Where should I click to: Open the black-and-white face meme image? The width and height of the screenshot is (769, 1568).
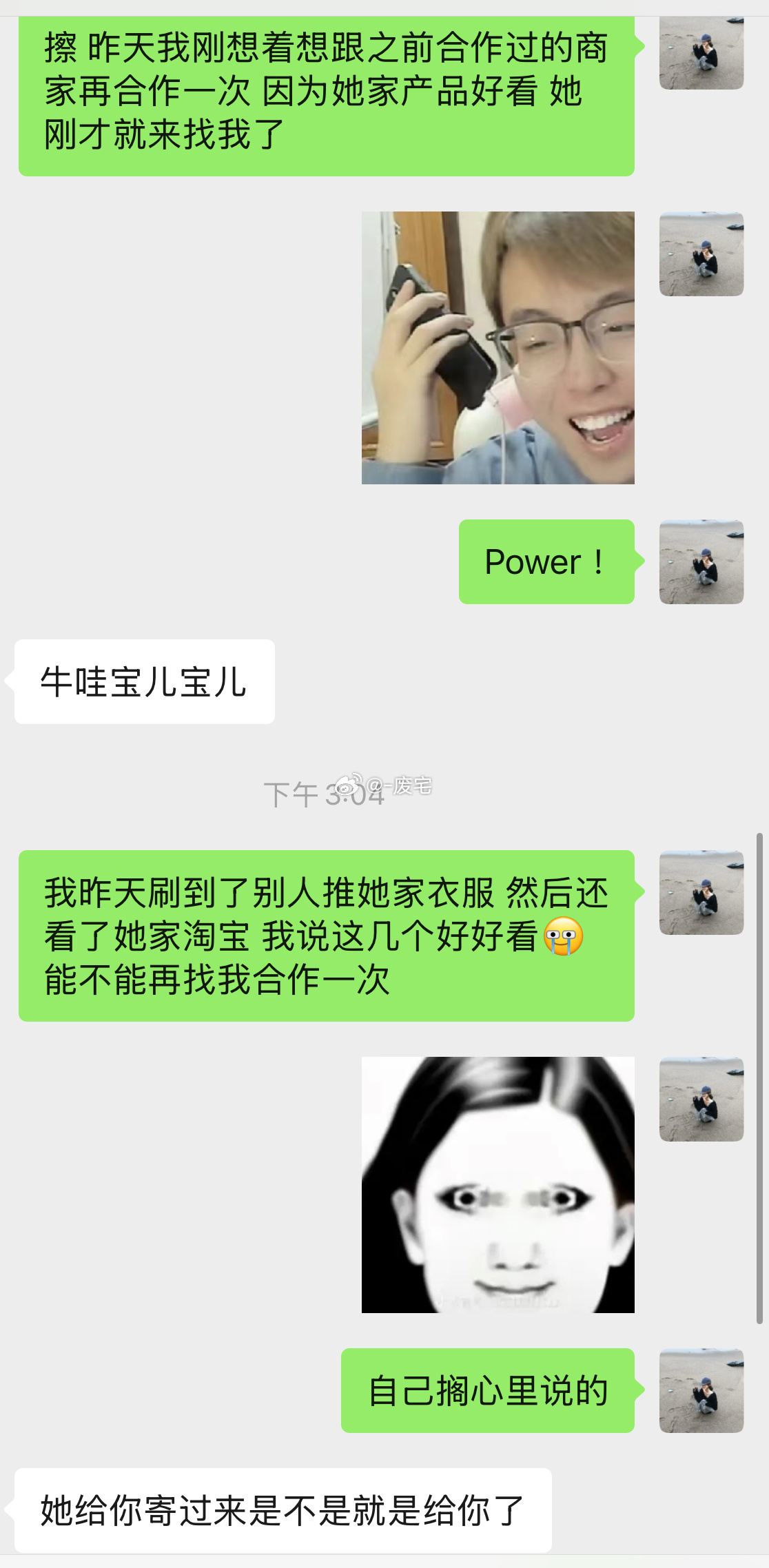498,1184
